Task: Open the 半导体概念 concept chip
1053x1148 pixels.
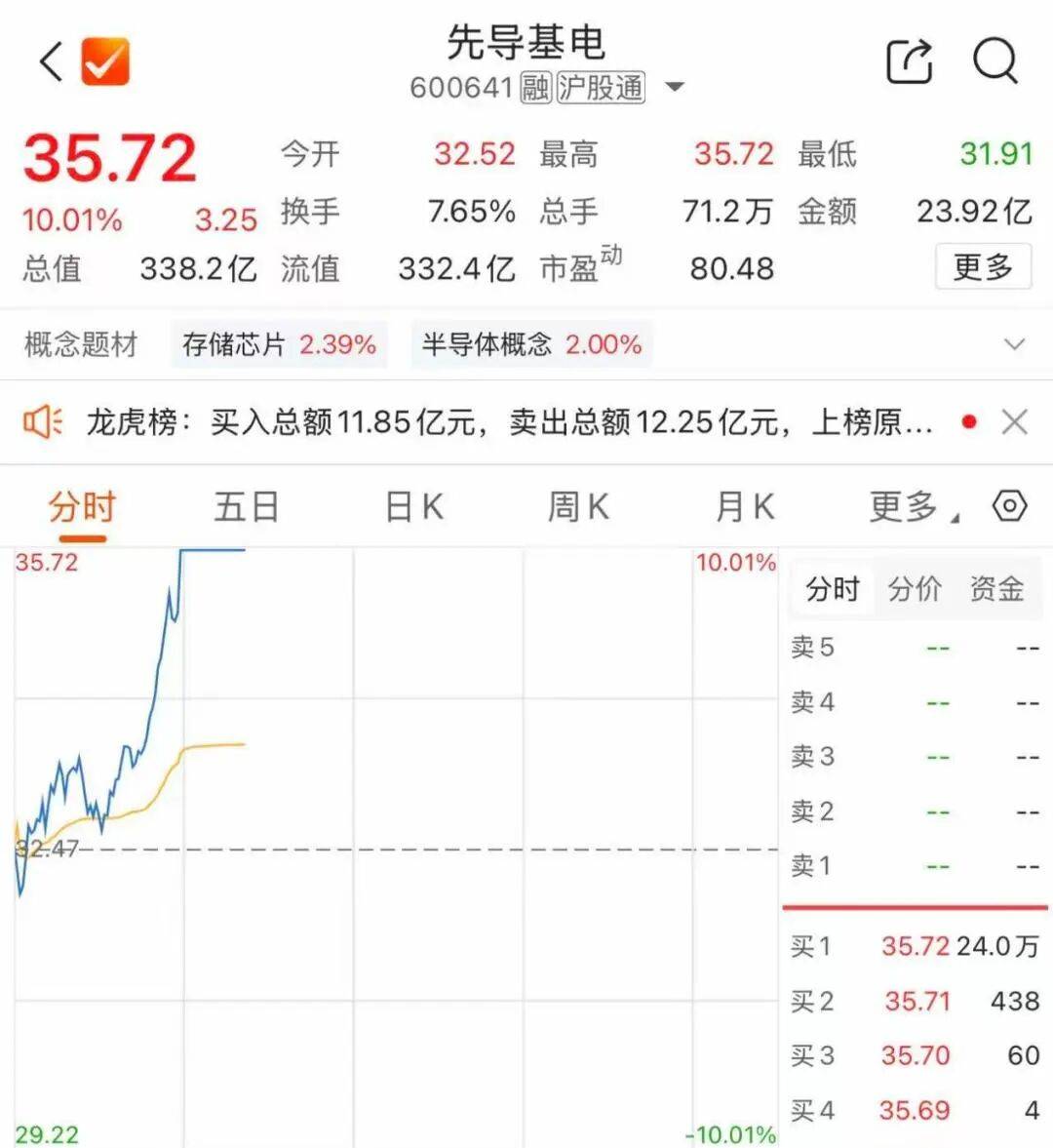Action: [532, 344]
